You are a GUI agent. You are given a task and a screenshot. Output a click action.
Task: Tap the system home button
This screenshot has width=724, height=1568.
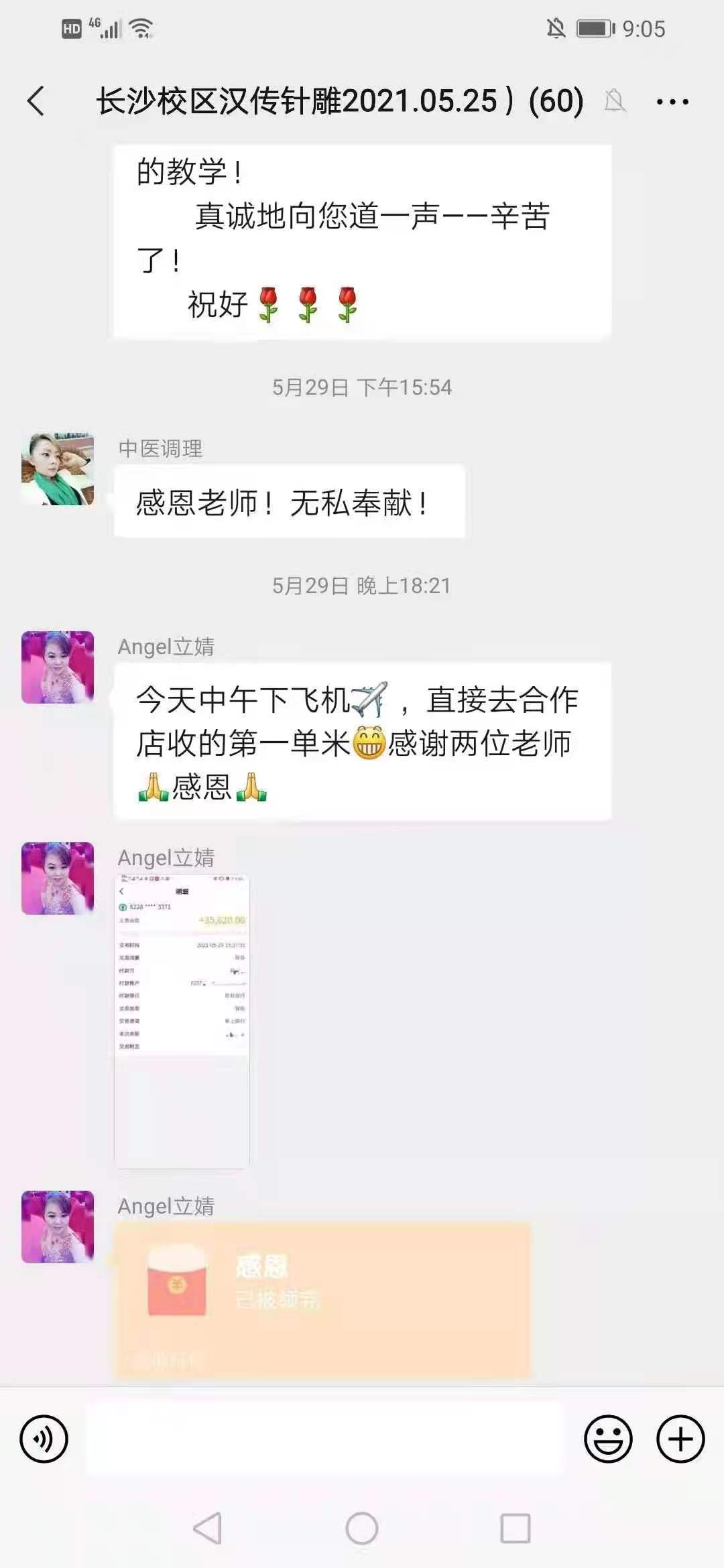[x=362, y=1528]
